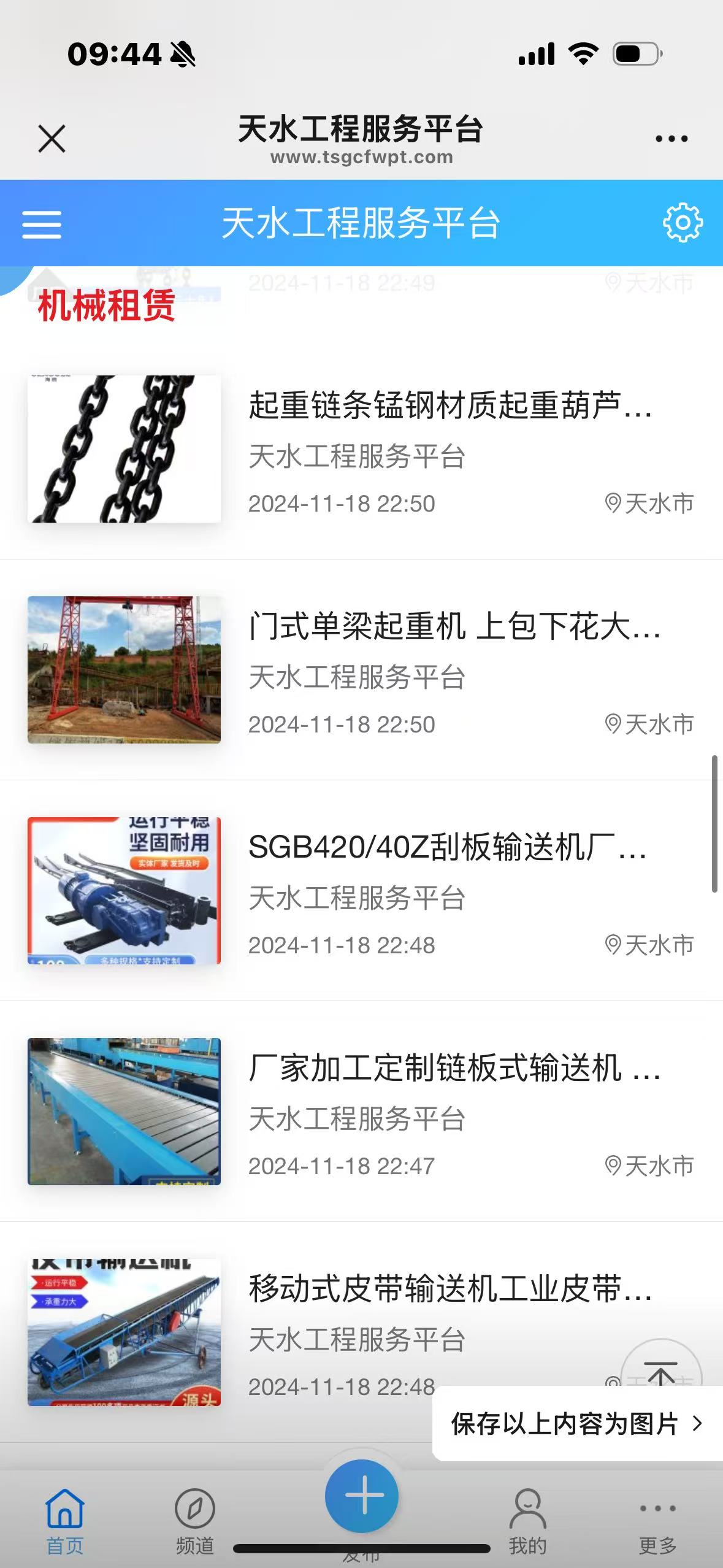Open the SGB420/40Z刮板输送机 listing

click(448, 848)
